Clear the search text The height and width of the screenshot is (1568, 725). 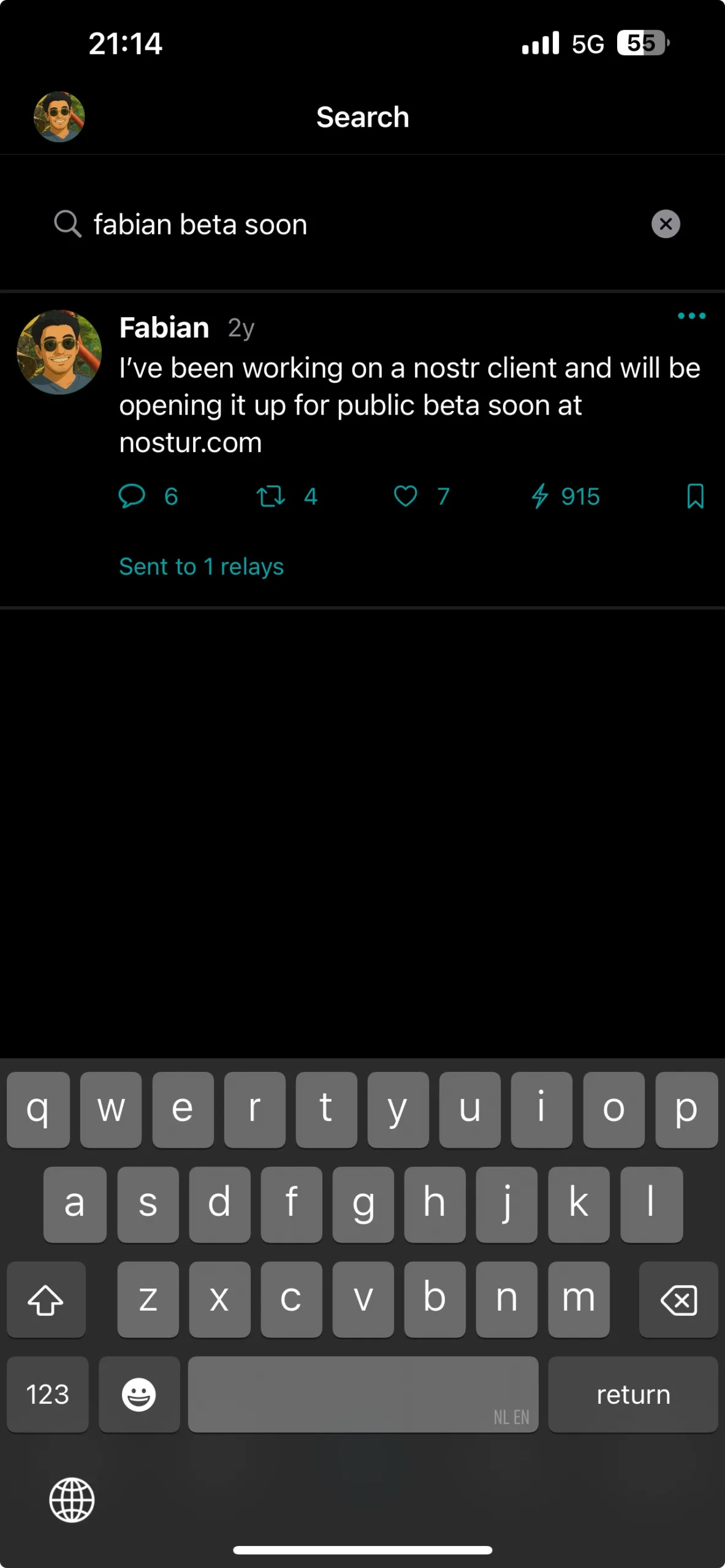coord(666,224)
